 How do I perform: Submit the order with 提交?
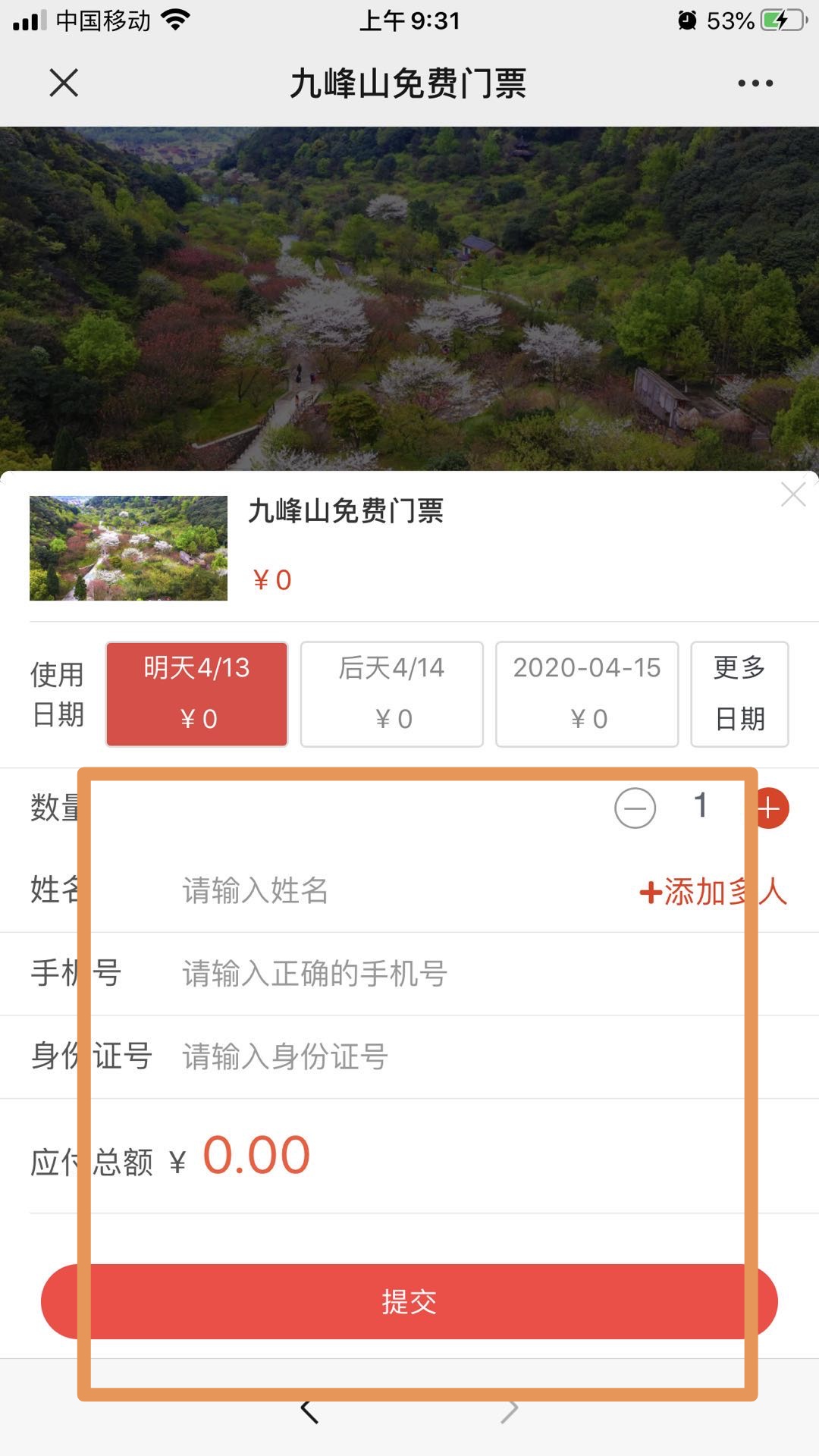409,1301
